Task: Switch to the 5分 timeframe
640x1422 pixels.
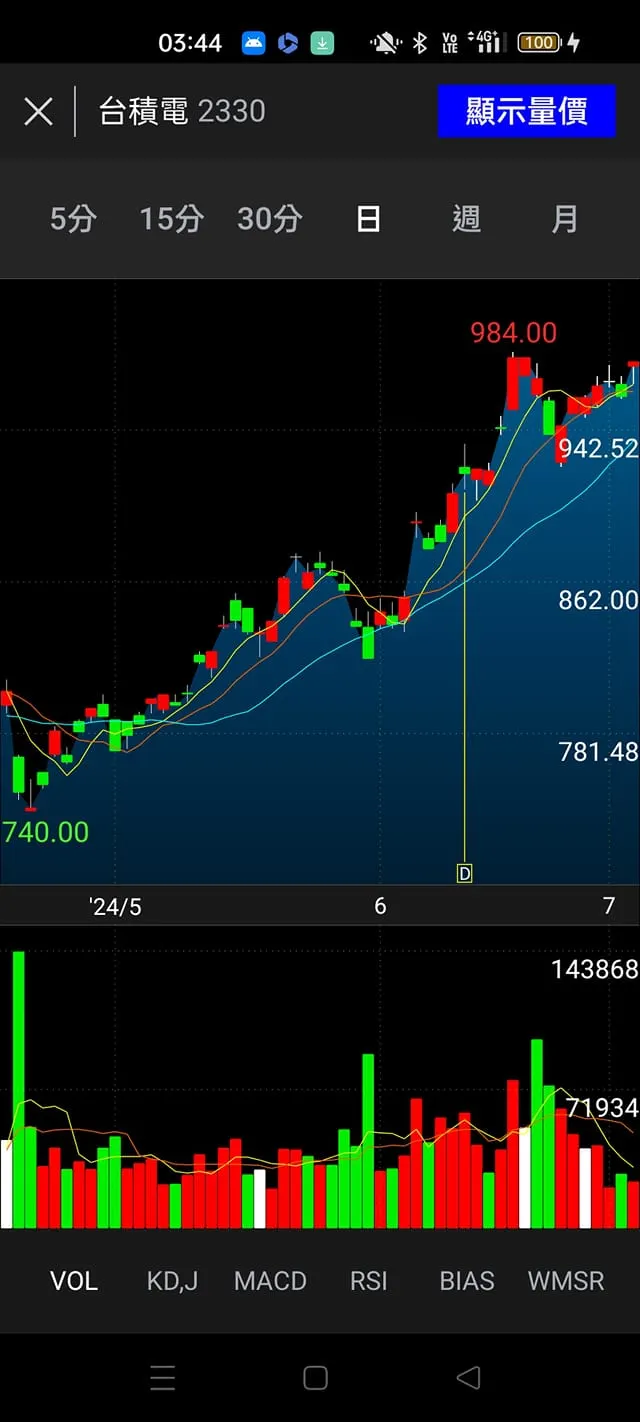Action: [73, 219]
